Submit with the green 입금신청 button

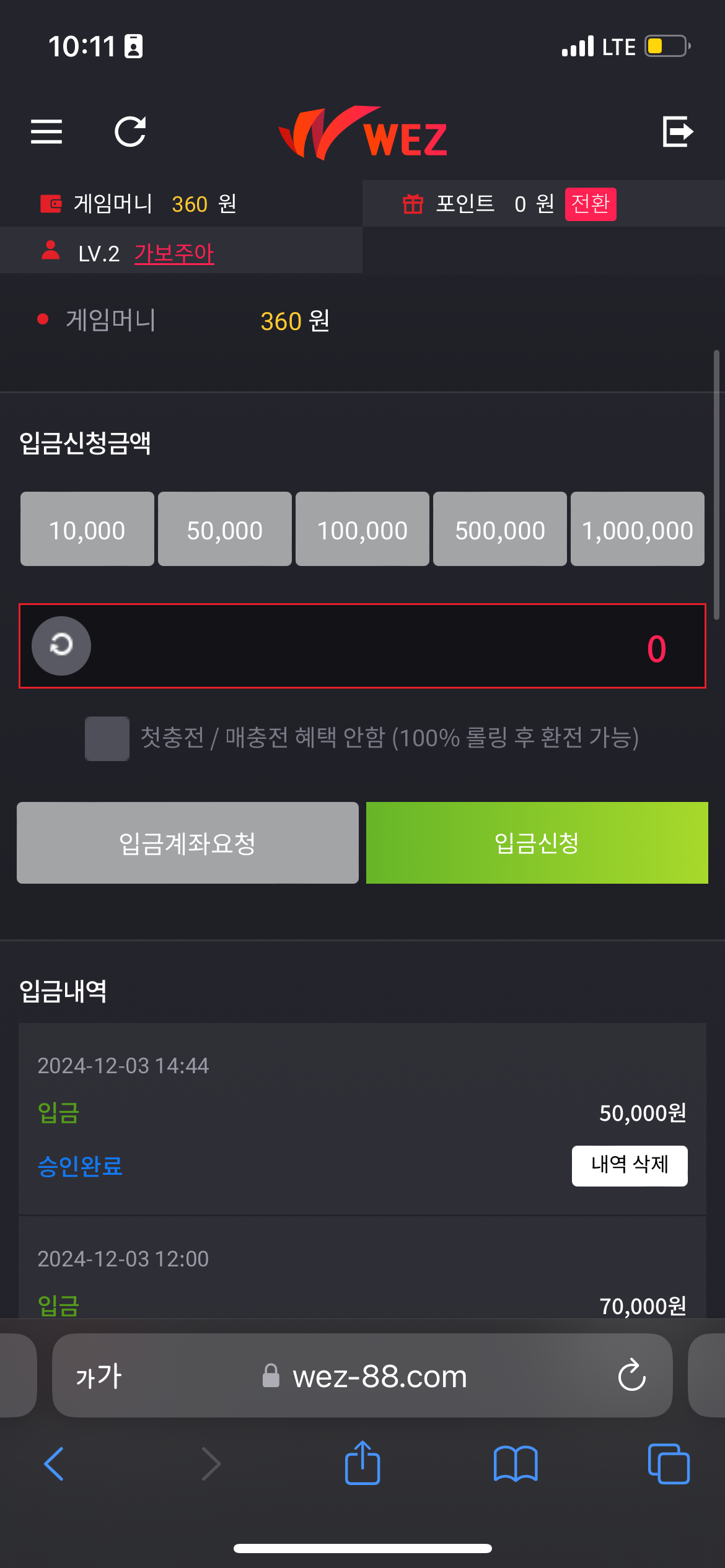coord(537,843)
